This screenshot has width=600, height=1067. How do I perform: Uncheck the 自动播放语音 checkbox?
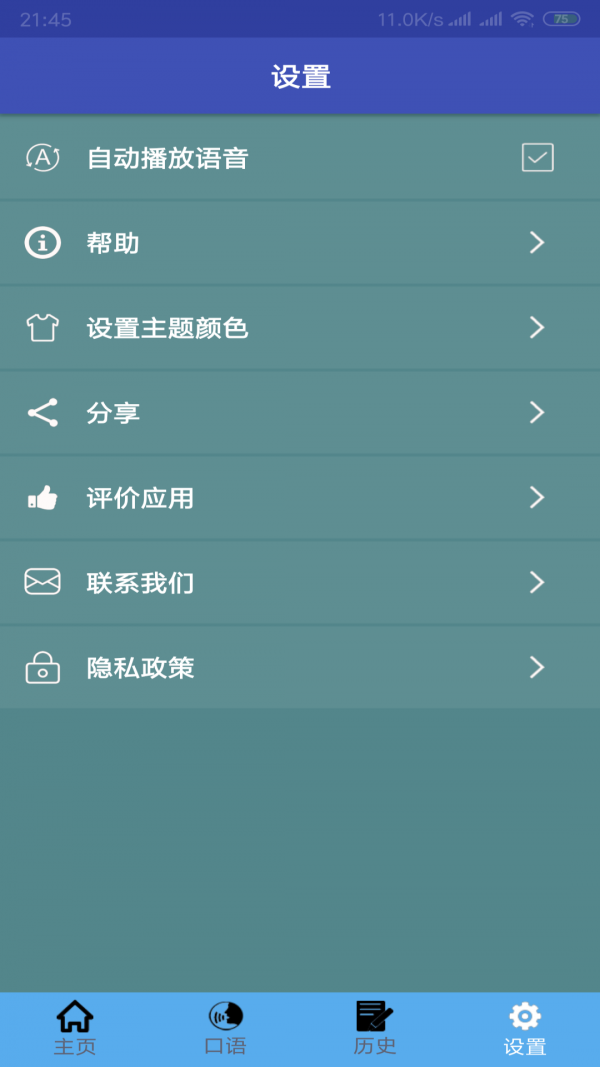tap(537, 158)
